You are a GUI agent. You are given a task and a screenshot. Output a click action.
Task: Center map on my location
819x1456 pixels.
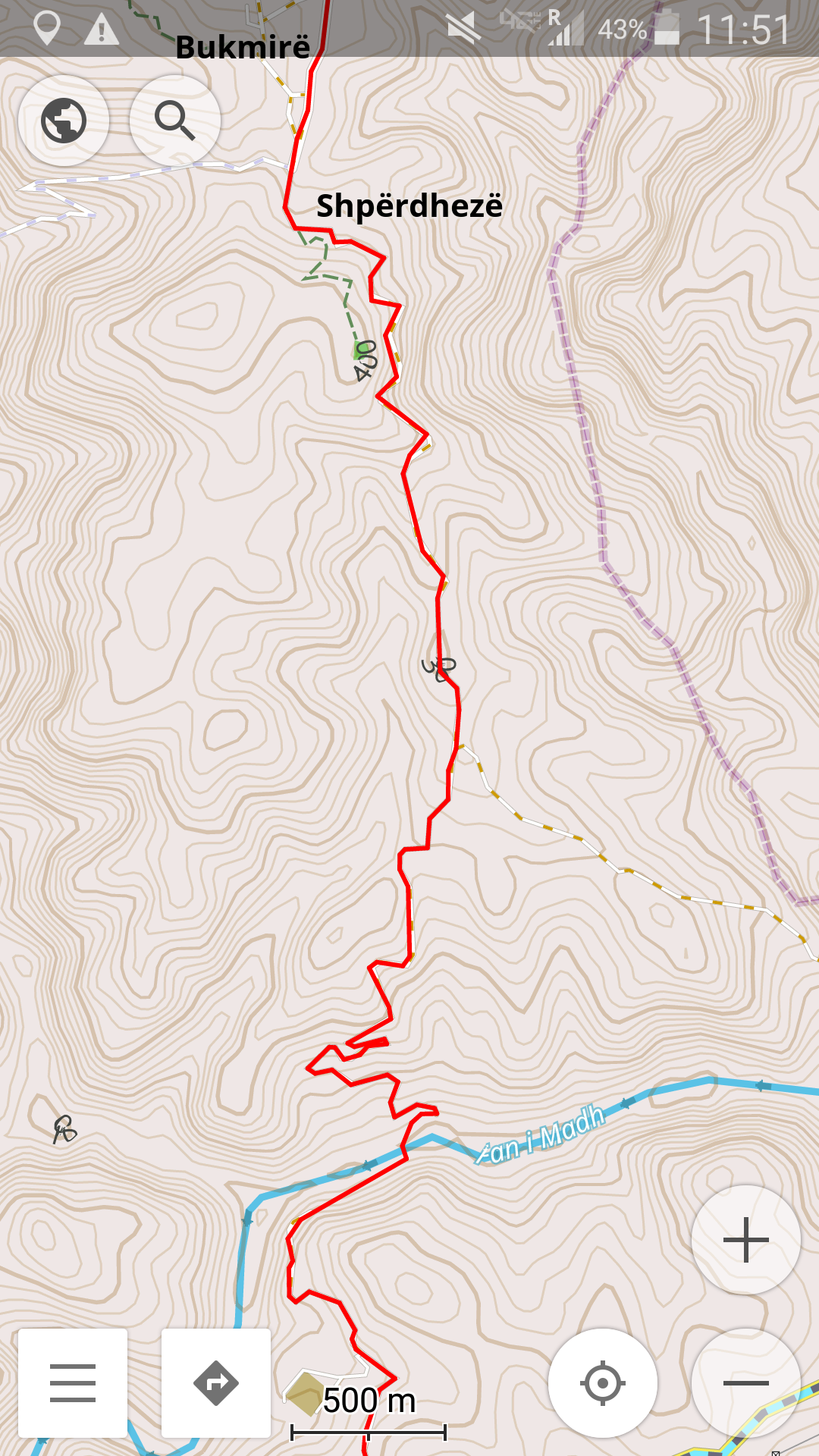[603, 1382]
